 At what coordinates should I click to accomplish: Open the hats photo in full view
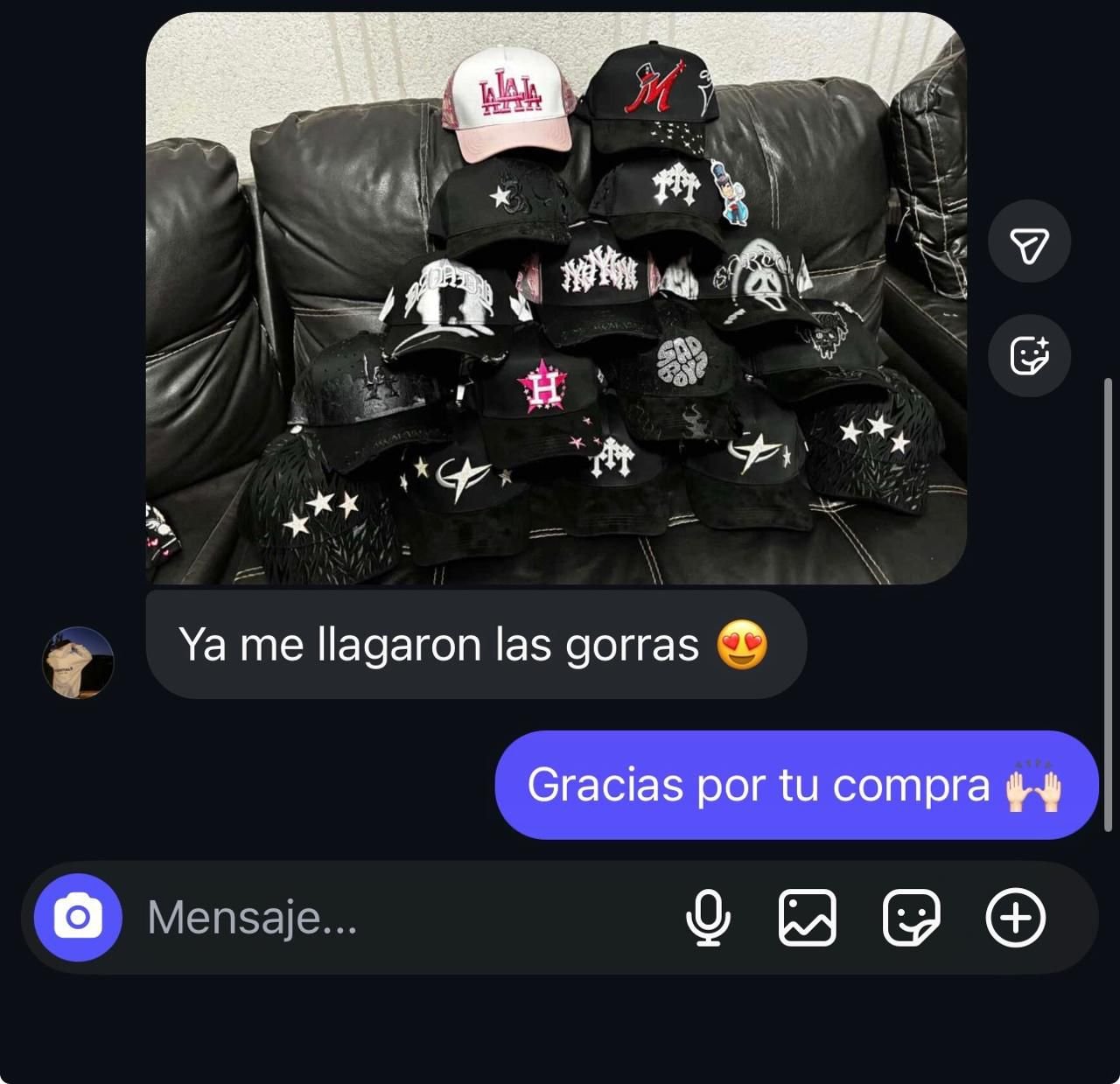556,297
